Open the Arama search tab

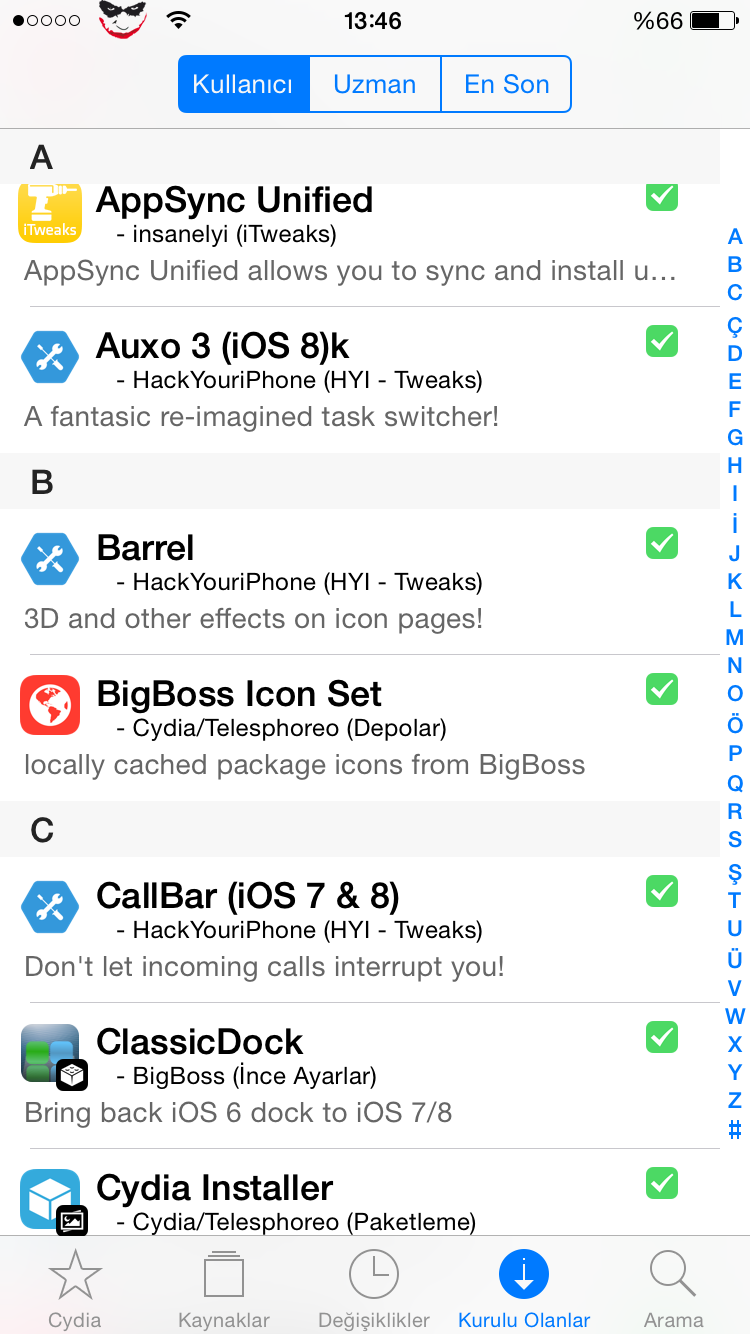tap(674, 1287)
